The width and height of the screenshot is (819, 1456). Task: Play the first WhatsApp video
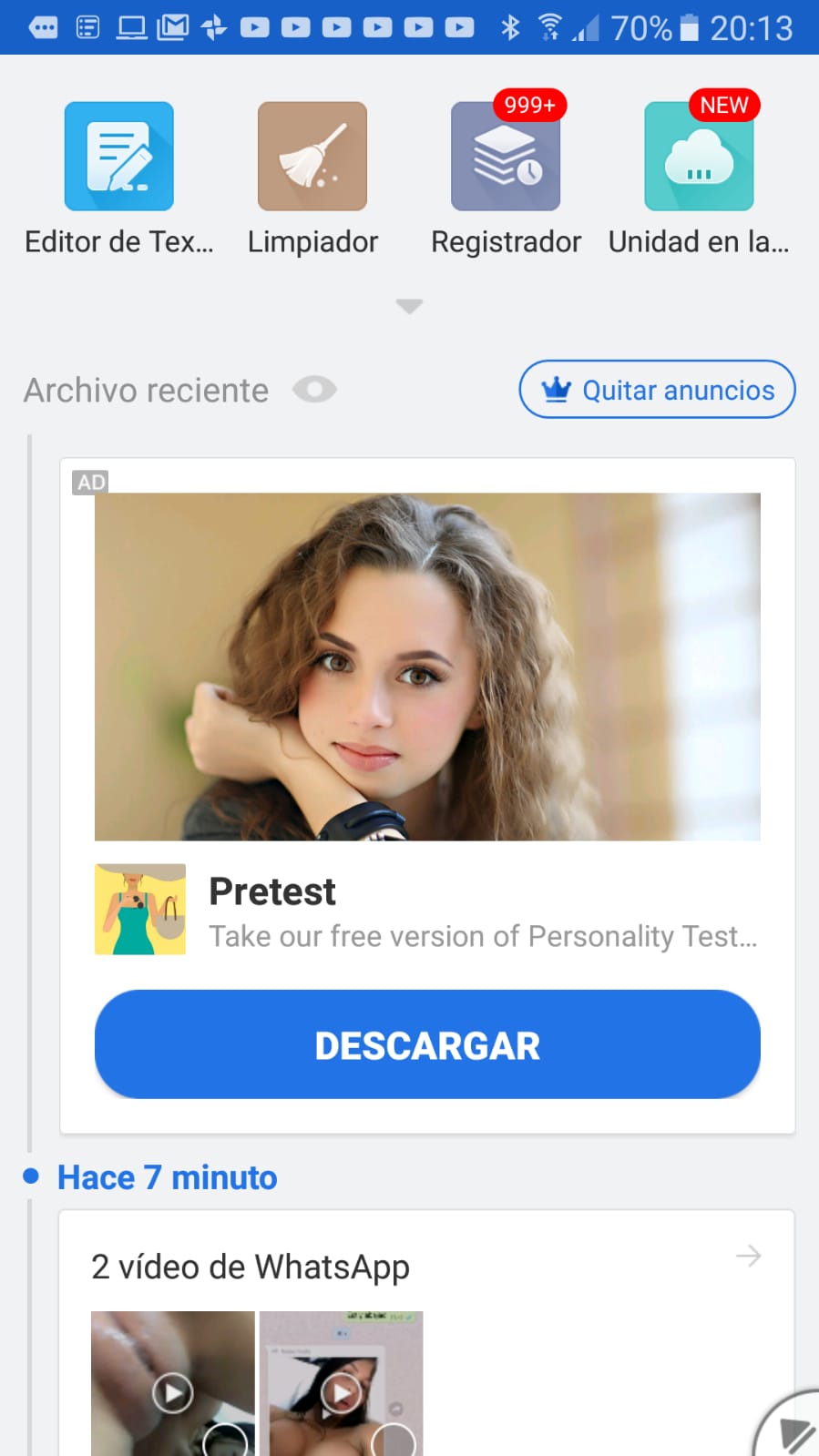click(172, 1392)
